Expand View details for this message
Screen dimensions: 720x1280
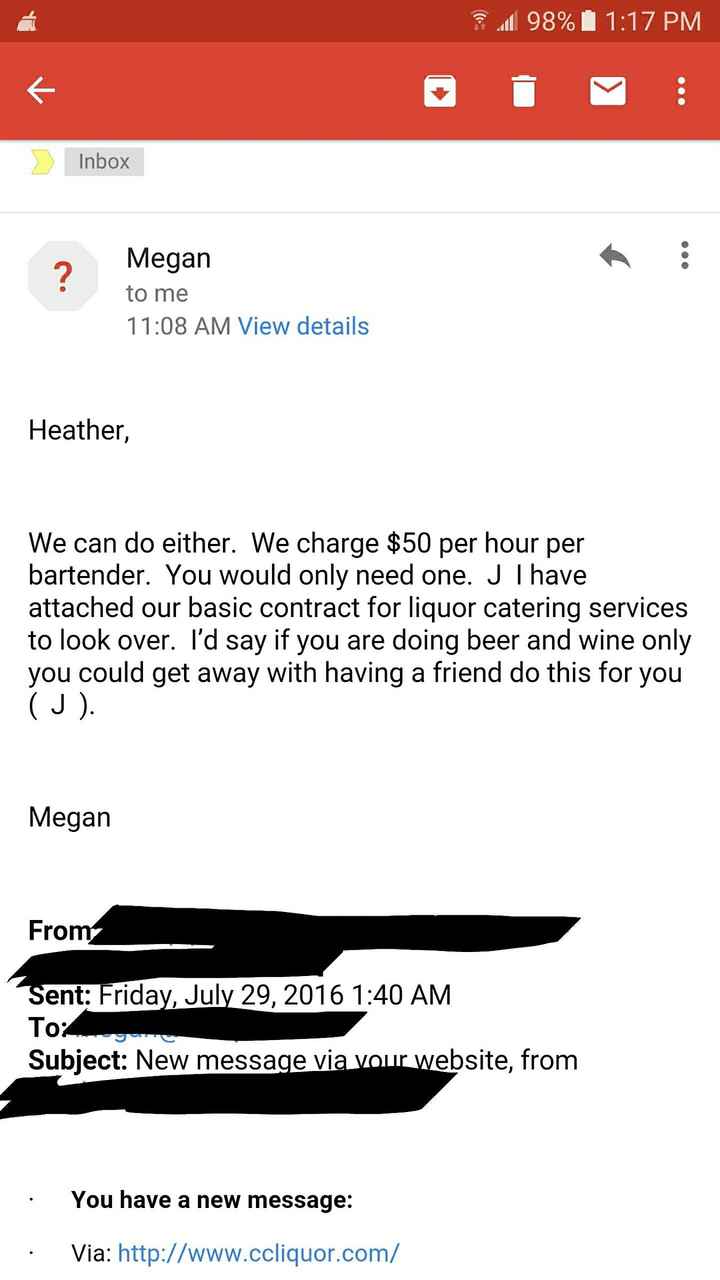pyautogui.click(x=303, y=326)
